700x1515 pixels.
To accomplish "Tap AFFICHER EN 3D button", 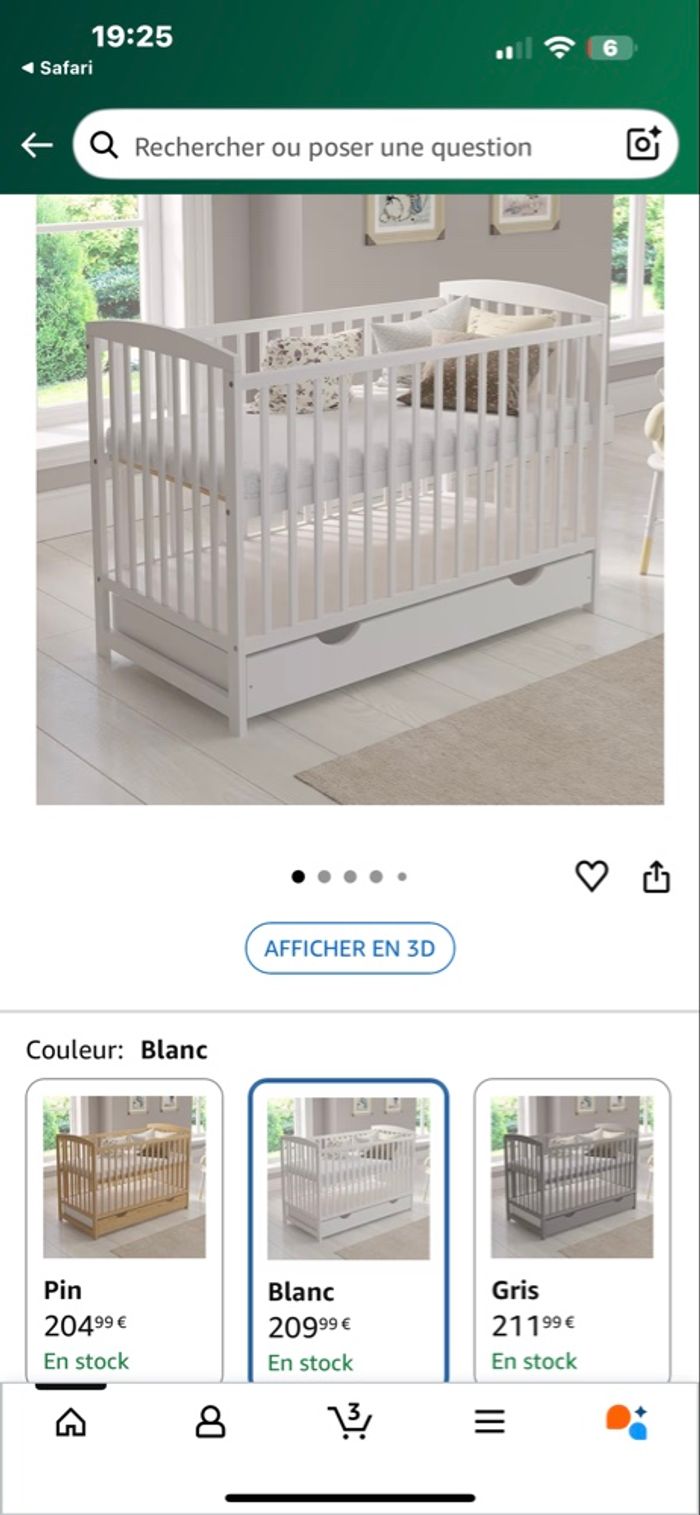I will click(350, 948).
